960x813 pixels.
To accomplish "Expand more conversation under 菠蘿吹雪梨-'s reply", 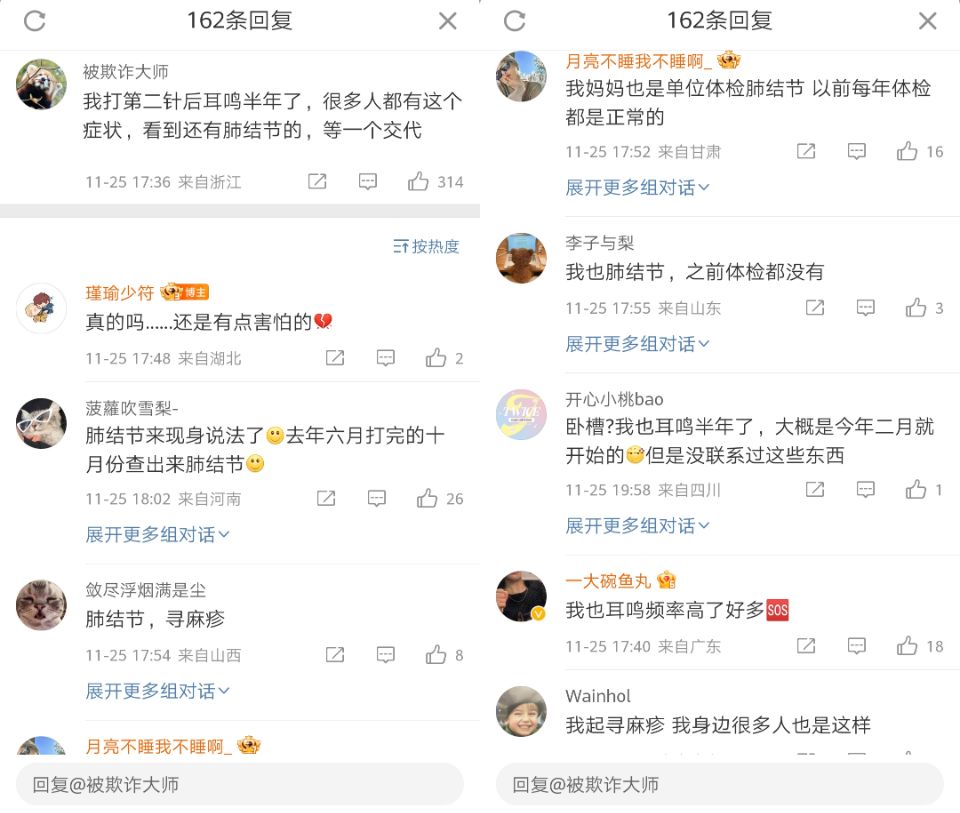I will (158, 535).
